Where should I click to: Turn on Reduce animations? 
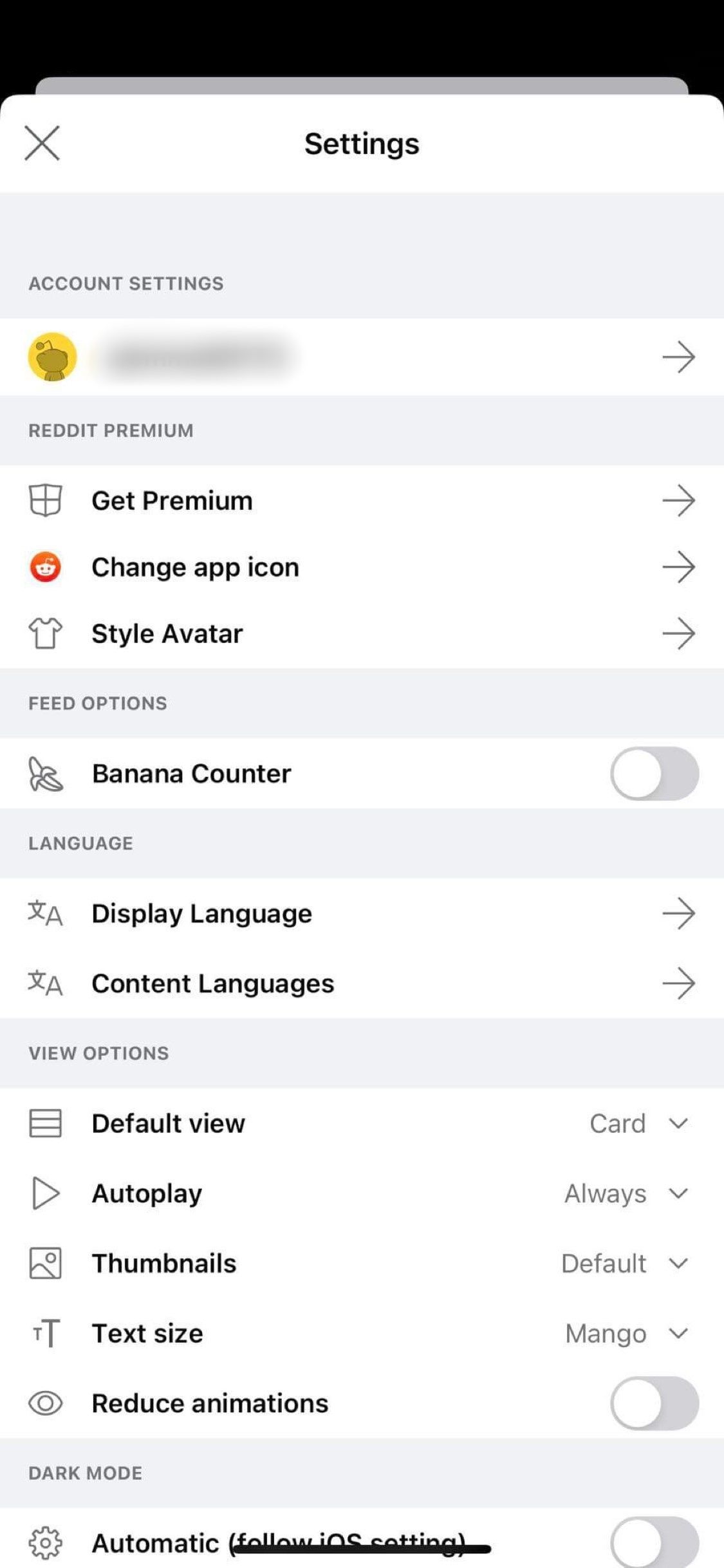click(653, 1403)
